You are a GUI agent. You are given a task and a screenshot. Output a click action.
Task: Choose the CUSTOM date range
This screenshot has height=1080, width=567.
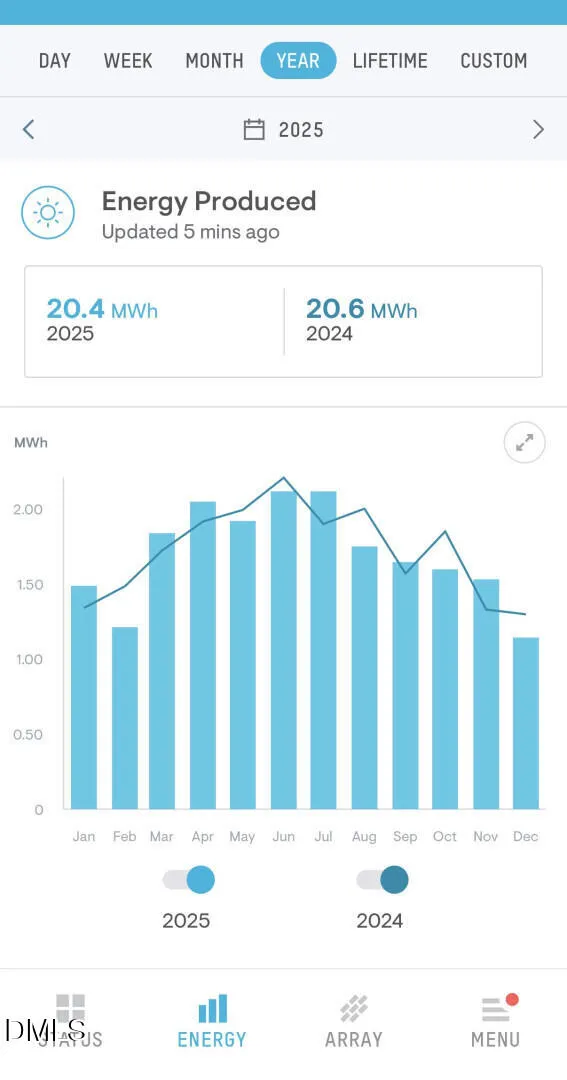[x=493, y=61]
